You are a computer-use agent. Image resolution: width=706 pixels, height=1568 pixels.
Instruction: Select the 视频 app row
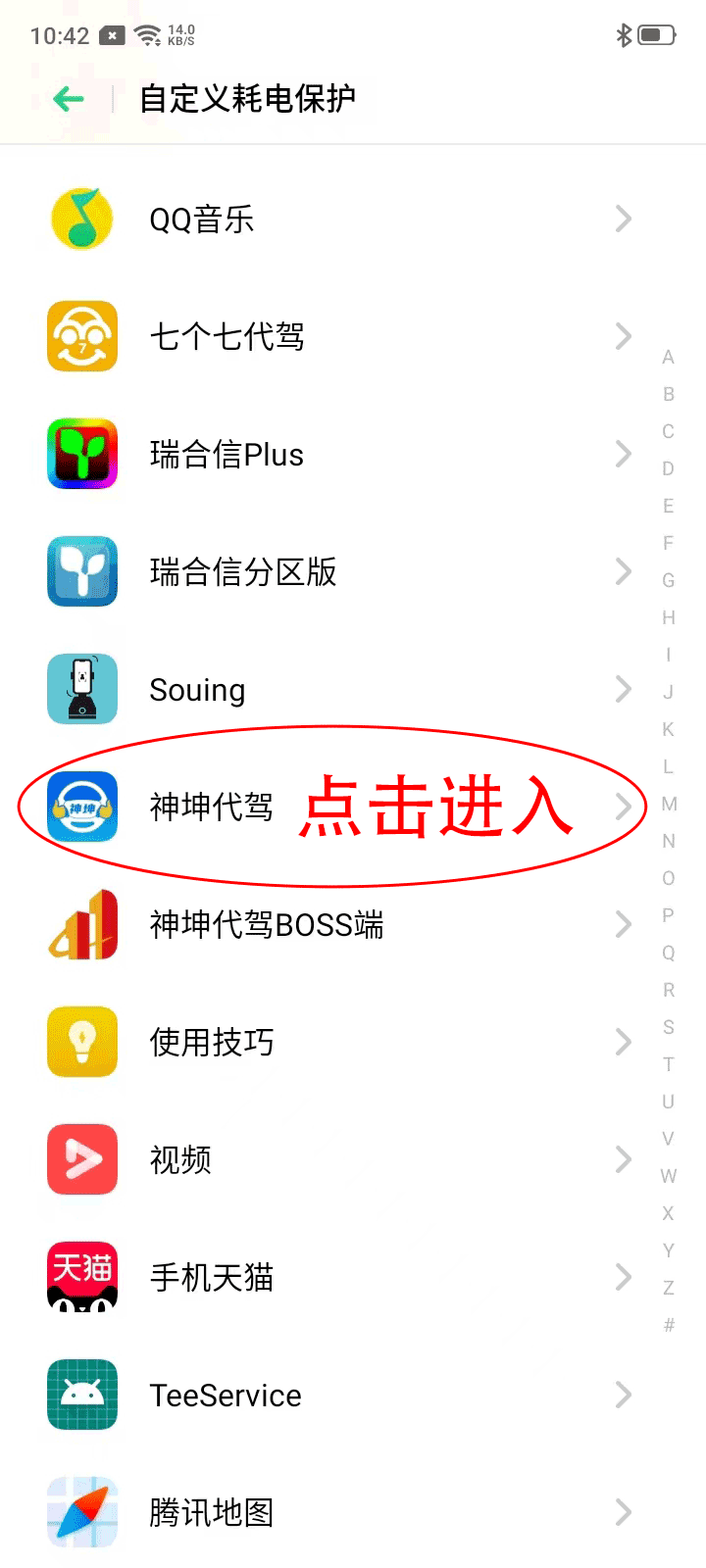(x=333, y=1160)
